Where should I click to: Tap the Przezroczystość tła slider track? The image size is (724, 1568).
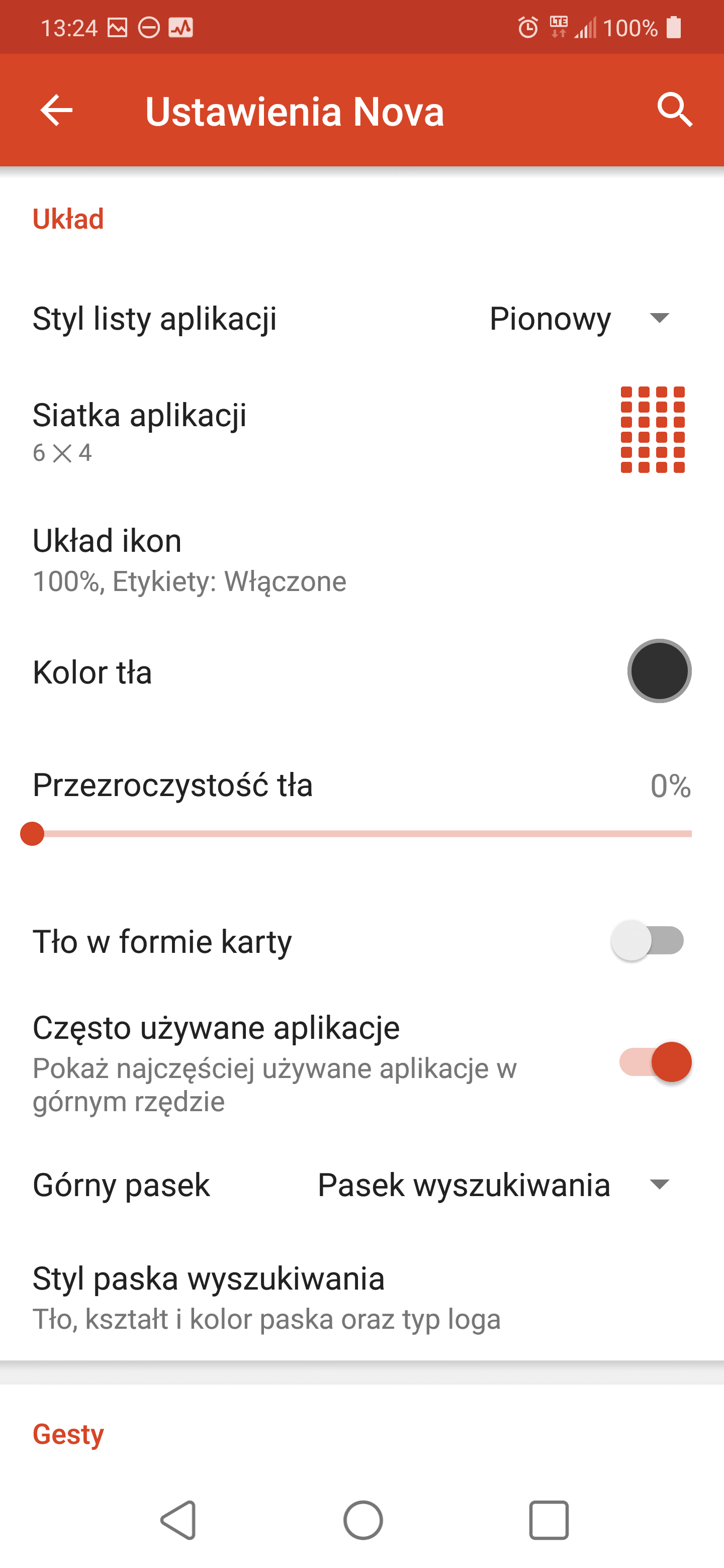click(361, 833)
